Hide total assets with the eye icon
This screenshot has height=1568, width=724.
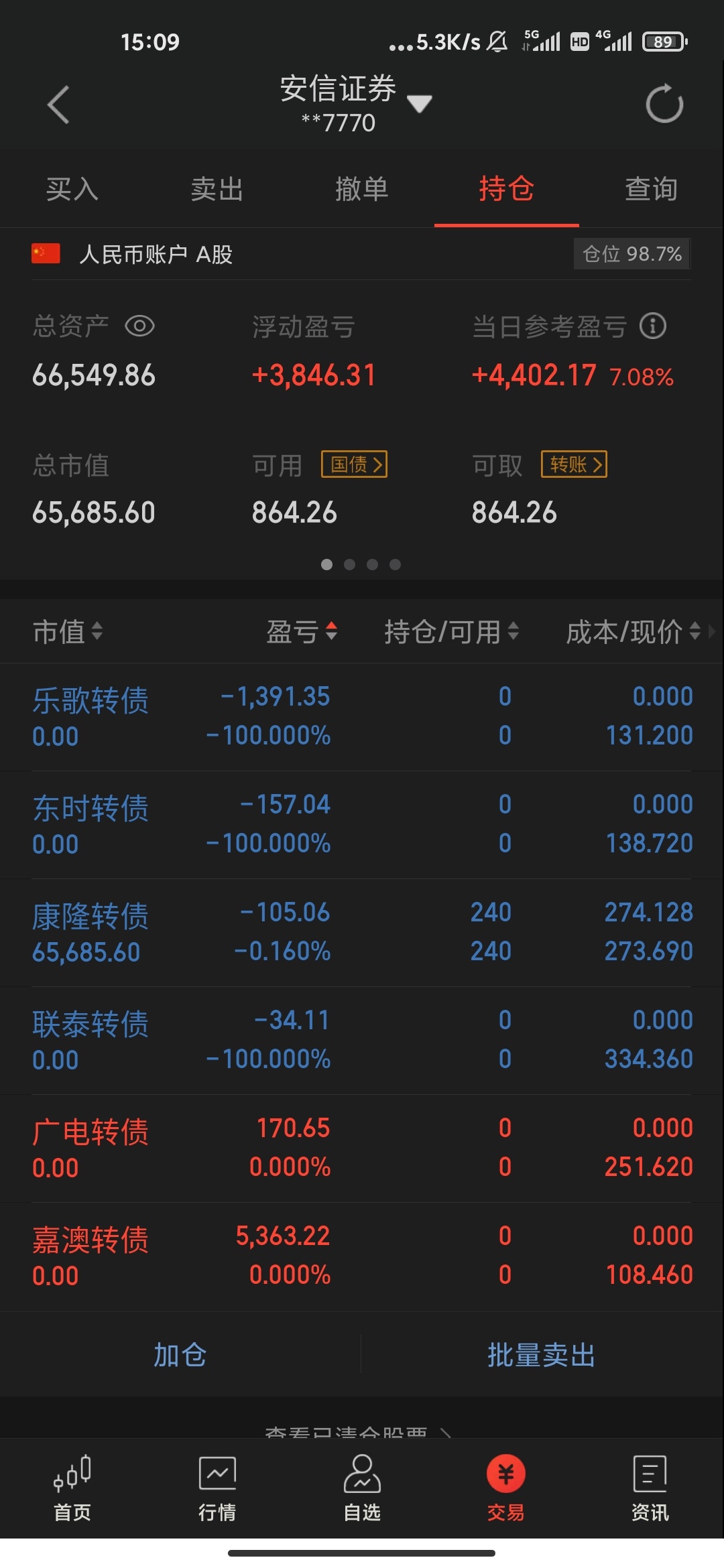pyautogui.click(x=140, y=326)
